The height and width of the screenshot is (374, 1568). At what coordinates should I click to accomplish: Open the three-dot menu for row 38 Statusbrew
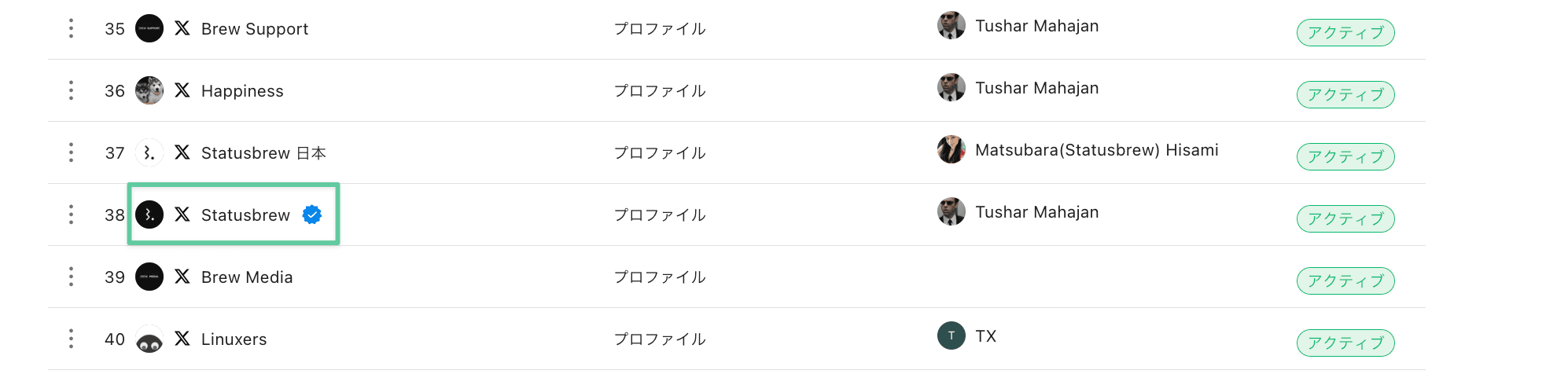71,214
